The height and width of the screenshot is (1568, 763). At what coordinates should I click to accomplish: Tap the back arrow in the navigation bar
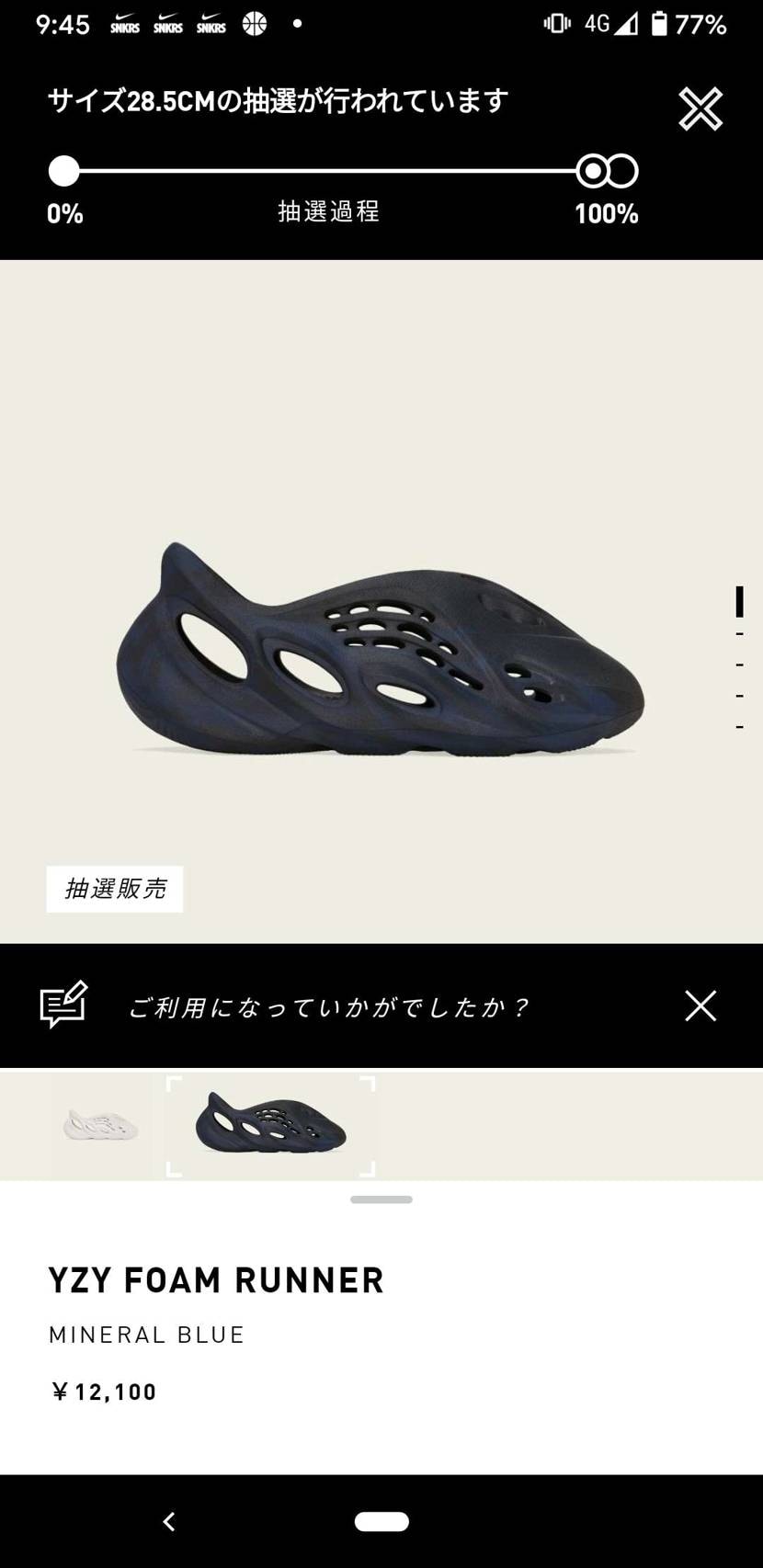click(x=168, y=1521)
